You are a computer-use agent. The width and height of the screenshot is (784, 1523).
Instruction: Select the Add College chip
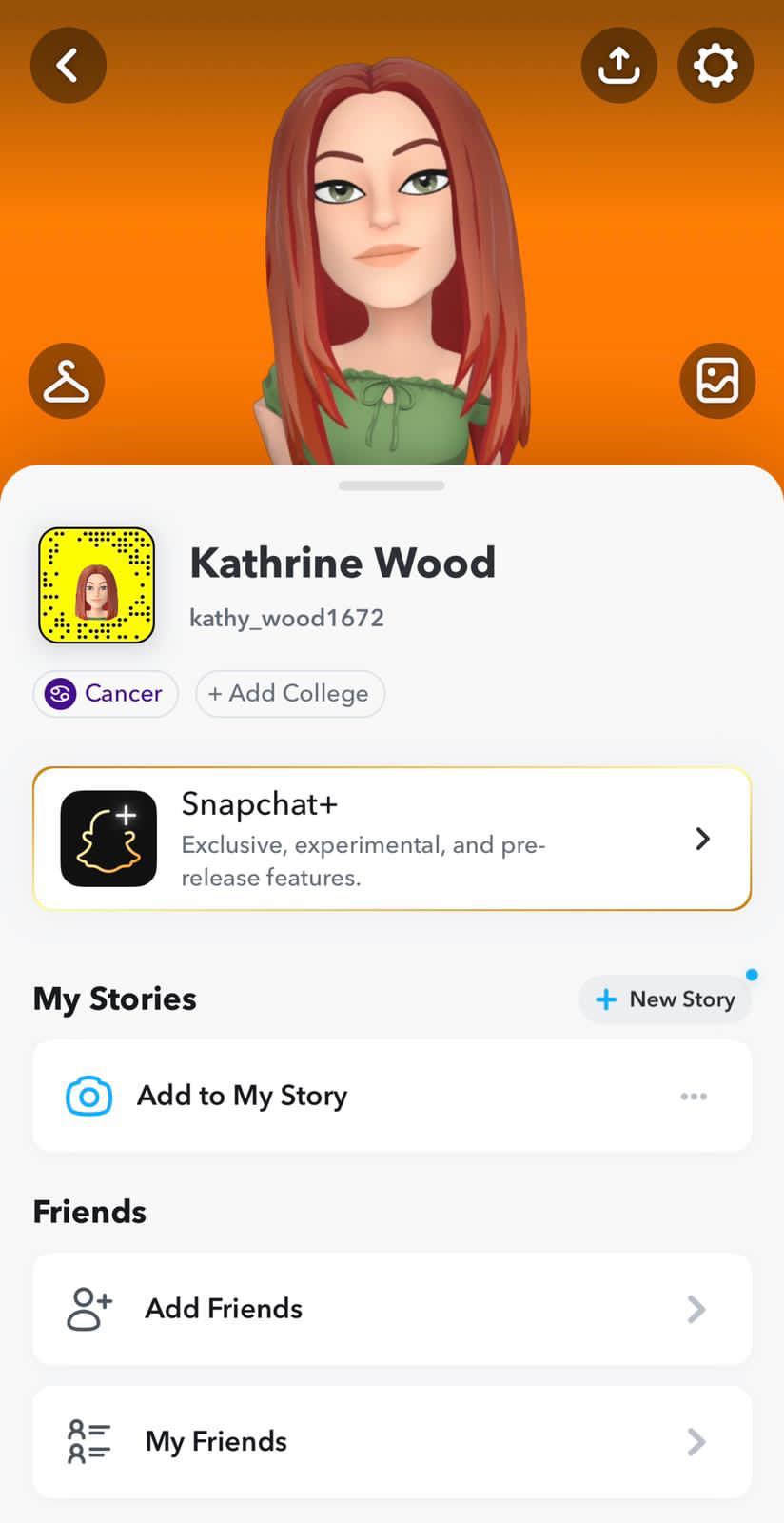click(289, 693)
